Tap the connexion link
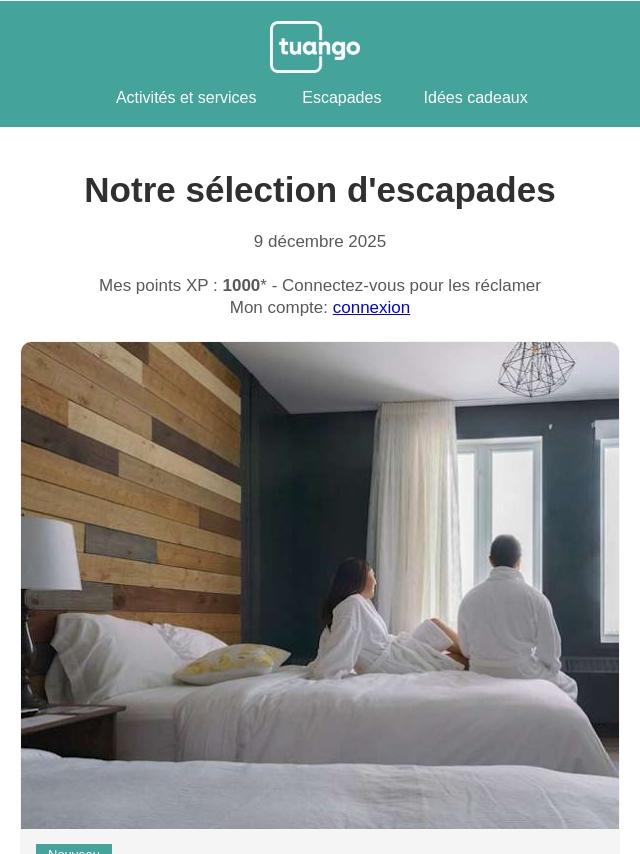This screenshot has width=640, height=854. point(371,308)
